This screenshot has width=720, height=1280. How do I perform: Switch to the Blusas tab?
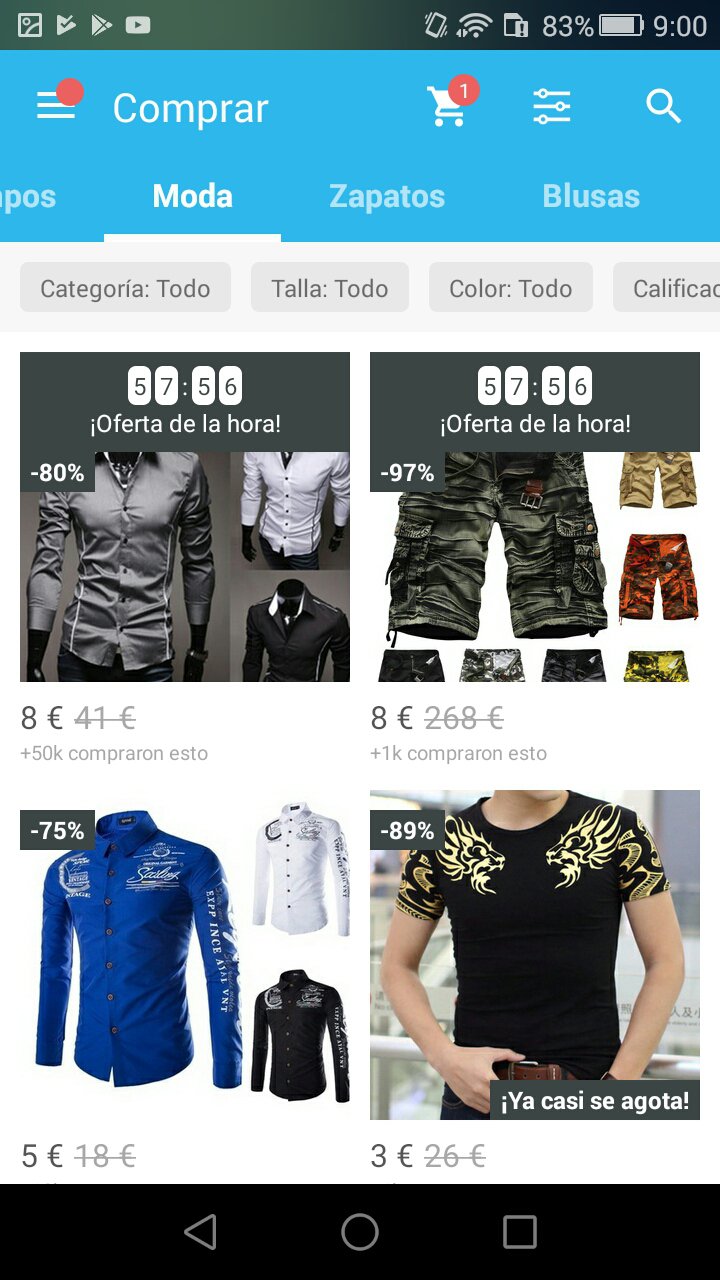pos(591,196)
